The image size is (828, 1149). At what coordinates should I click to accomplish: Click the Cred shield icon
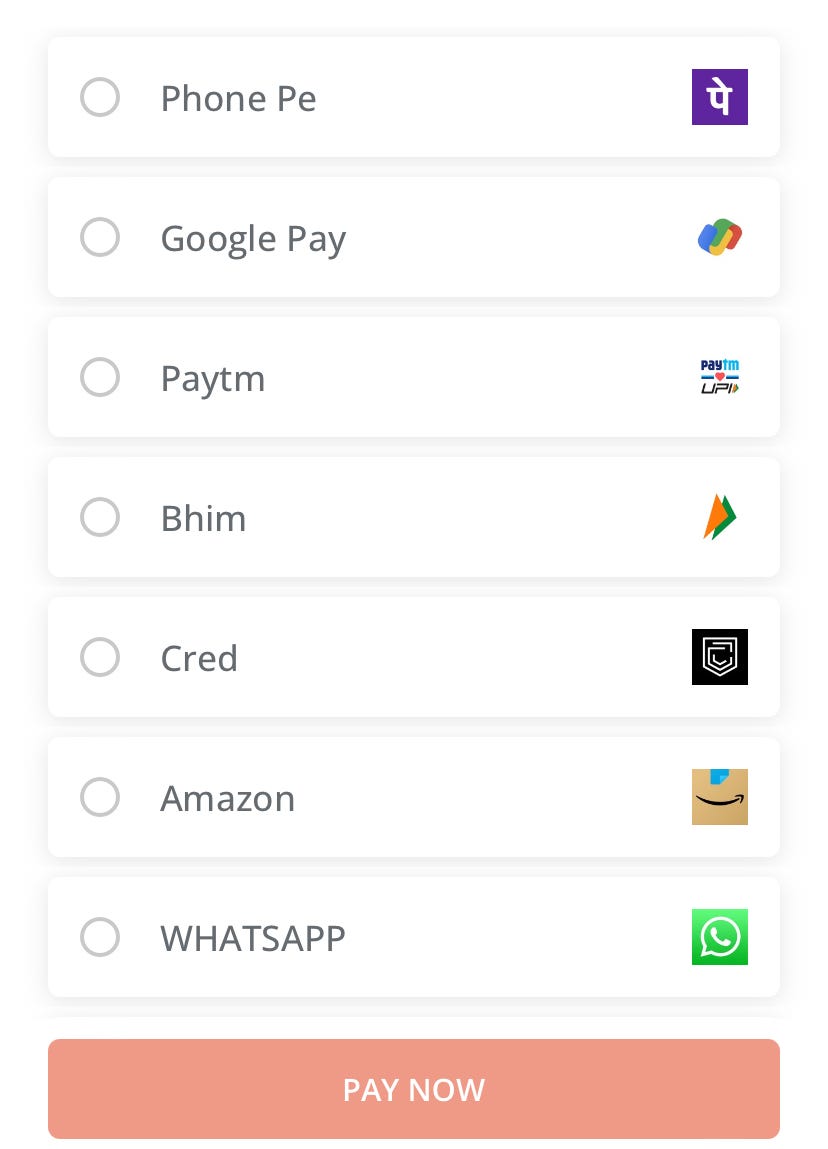coord(720,657)
